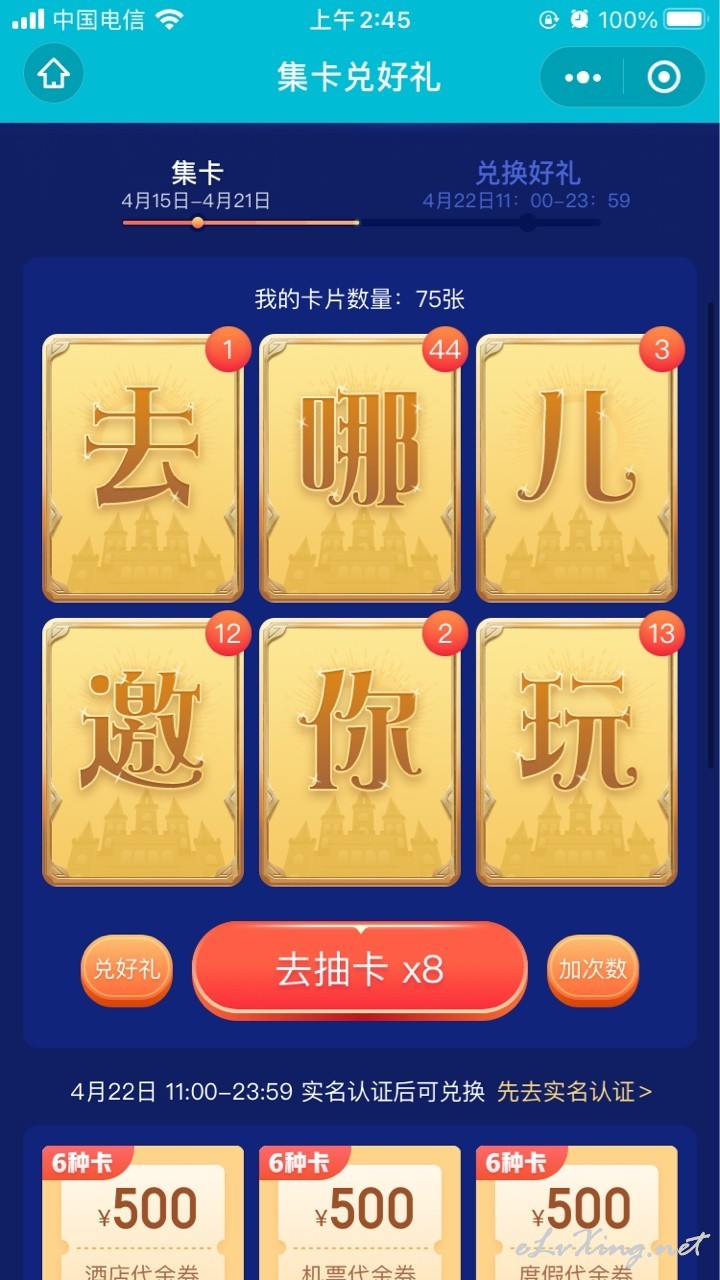This screenshot has height=1280, width=720.
Task: Open the 去 card
Action: pyautogui.click(x=143, y=468)
